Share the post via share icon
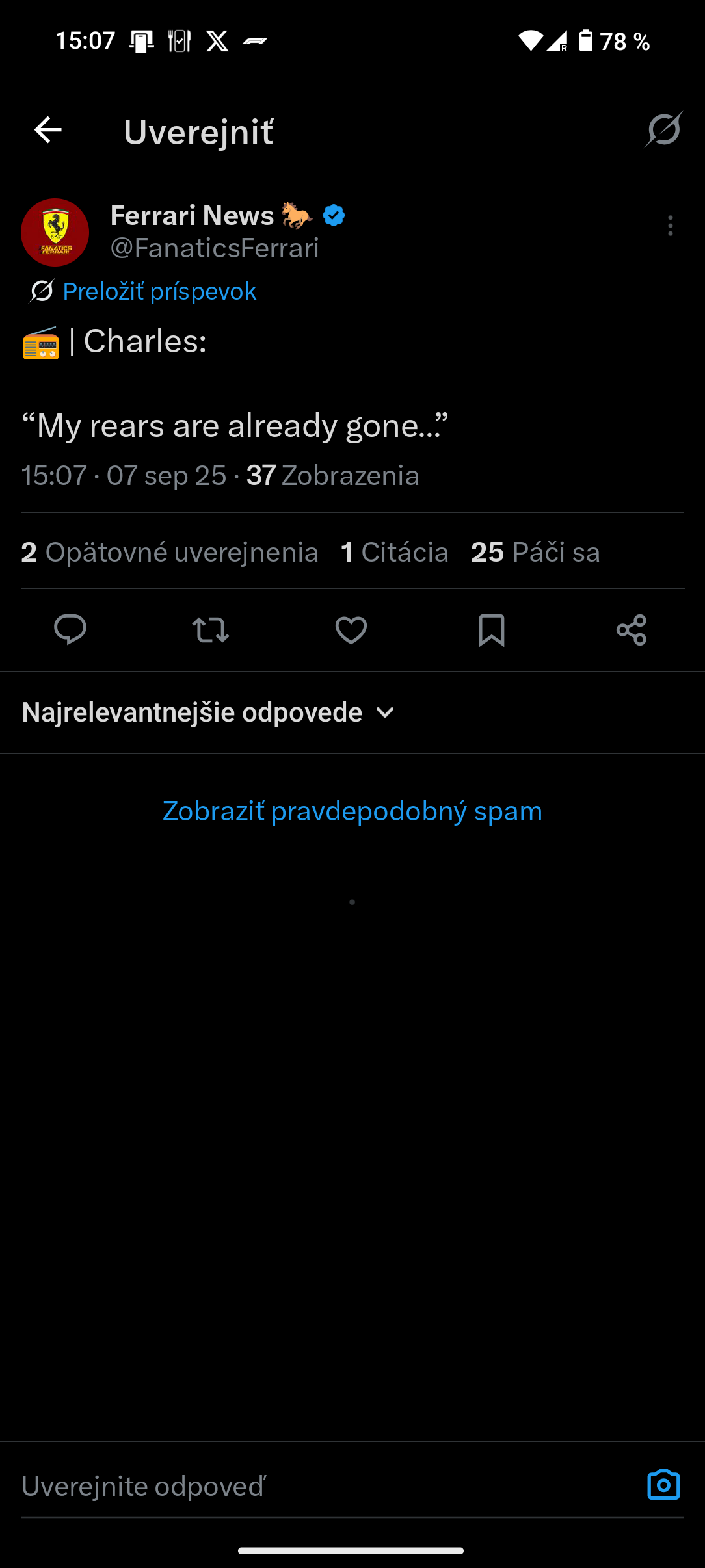The height and width of the screenshot is (1568, 705). [632, 630]
